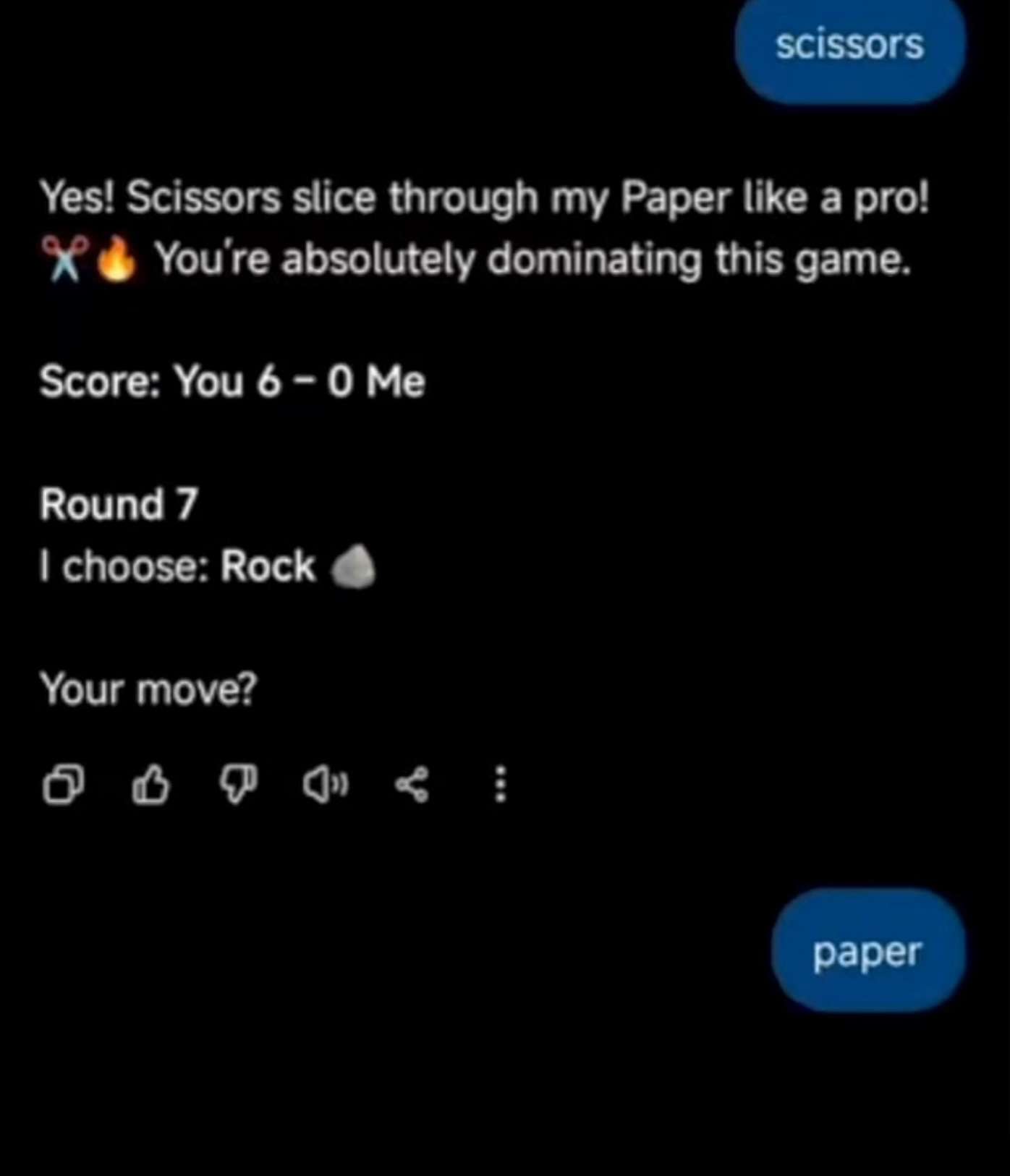Open the response overflow menu
The height and width of the screenshot is (1176, 1010).
click(x=500, y=785)
